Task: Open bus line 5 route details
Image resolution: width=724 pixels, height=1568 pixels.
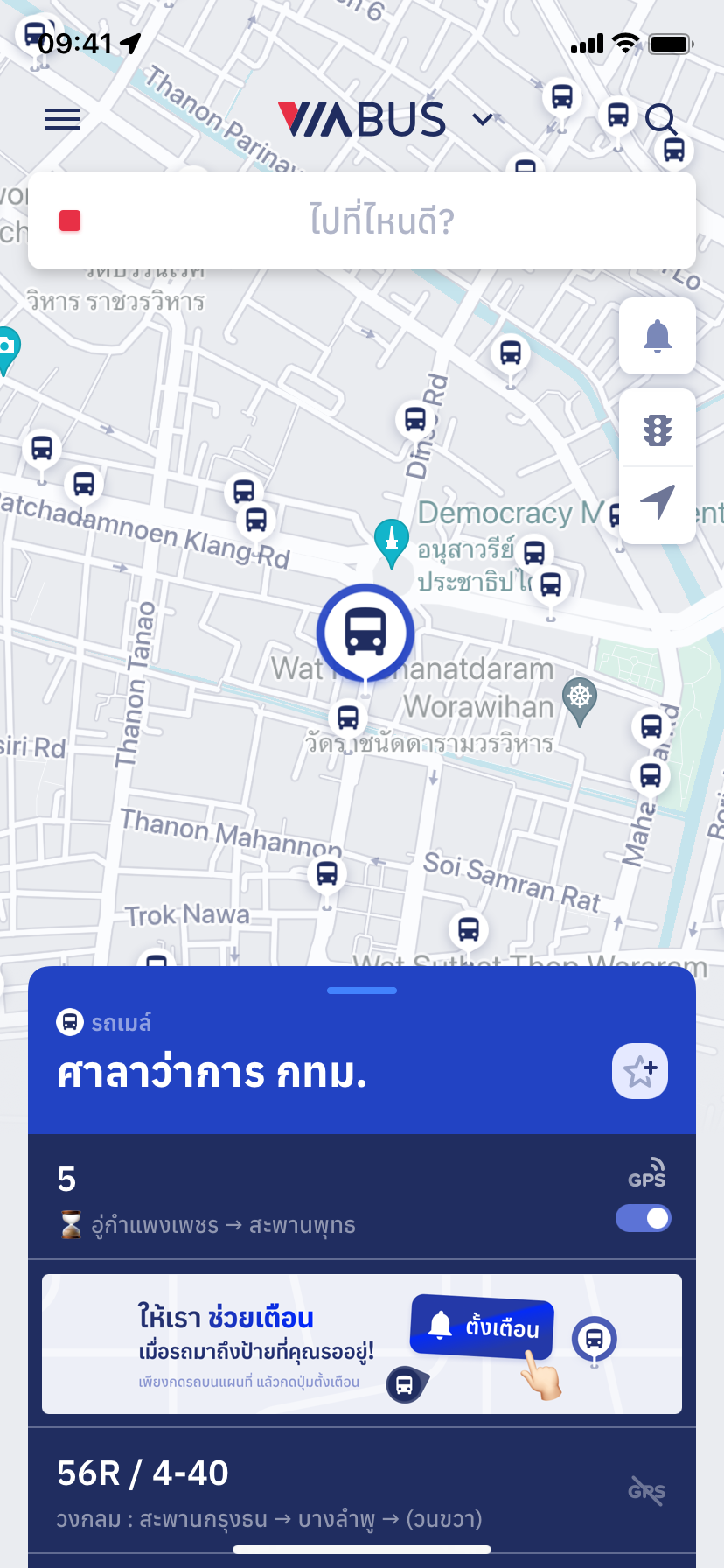Action: tap(262, 1197)
